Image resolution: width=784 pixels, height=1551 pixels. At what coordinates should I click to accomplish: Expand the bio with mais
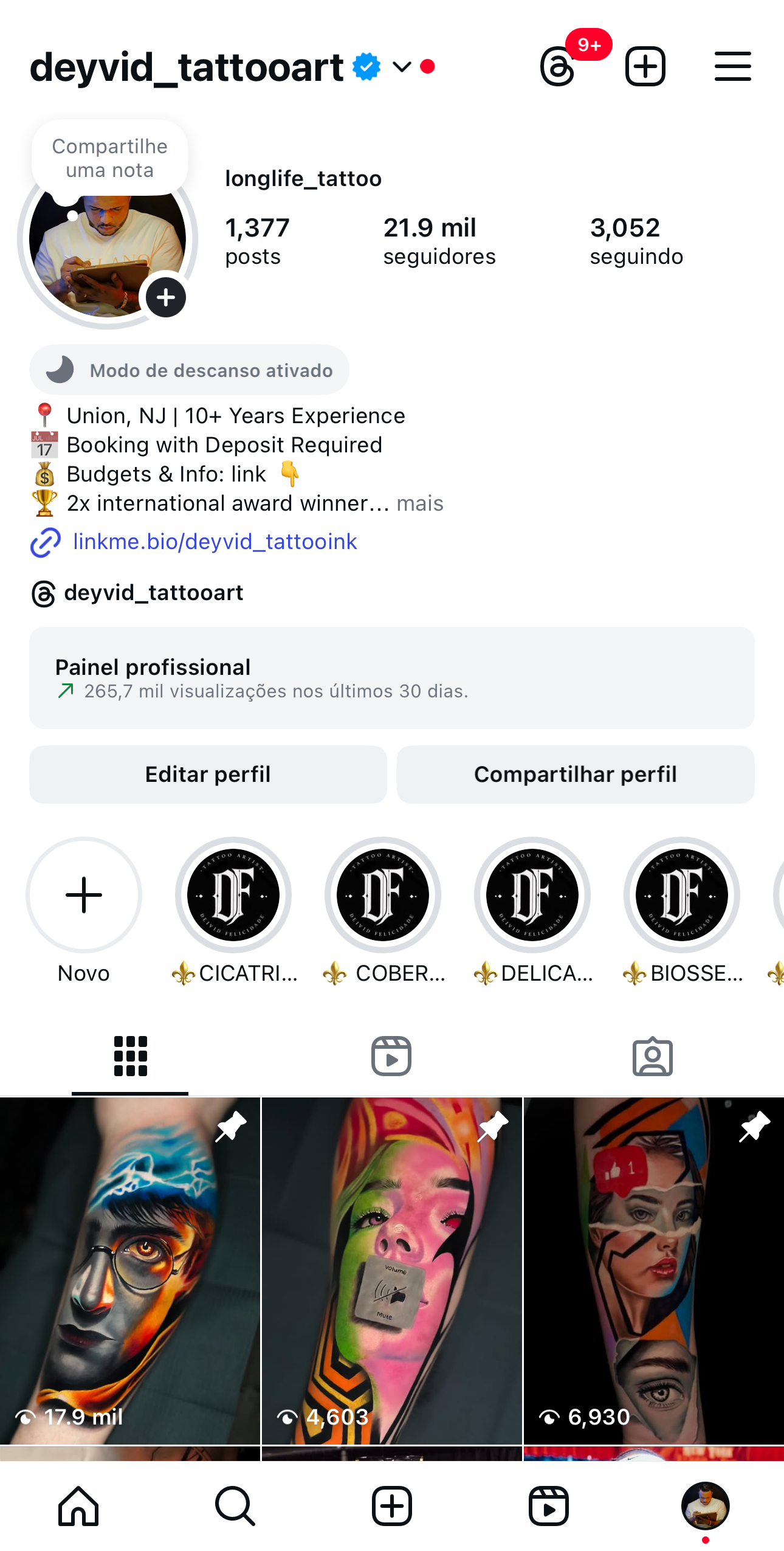point(420,503)
